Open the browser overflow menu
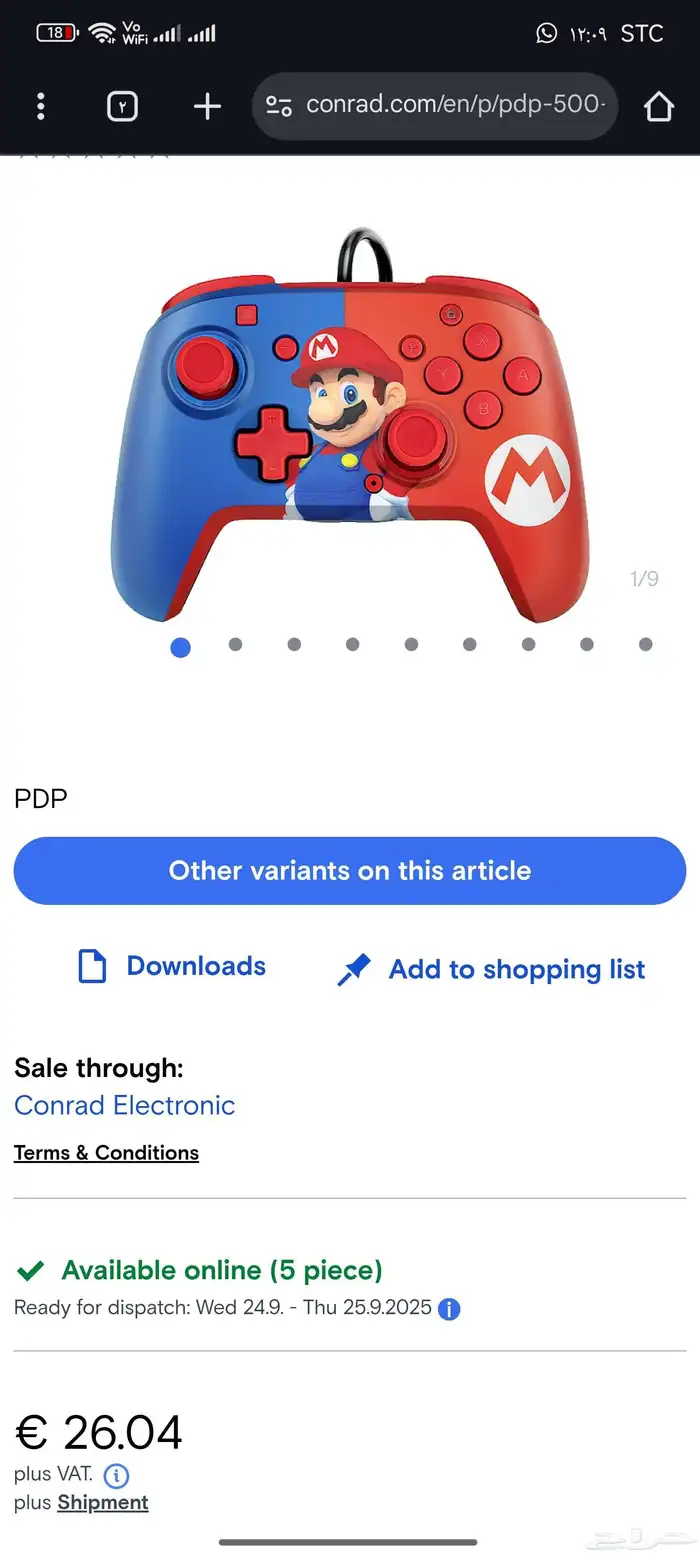The width and height of the screenshot is (700, 1556). [40, 106]
